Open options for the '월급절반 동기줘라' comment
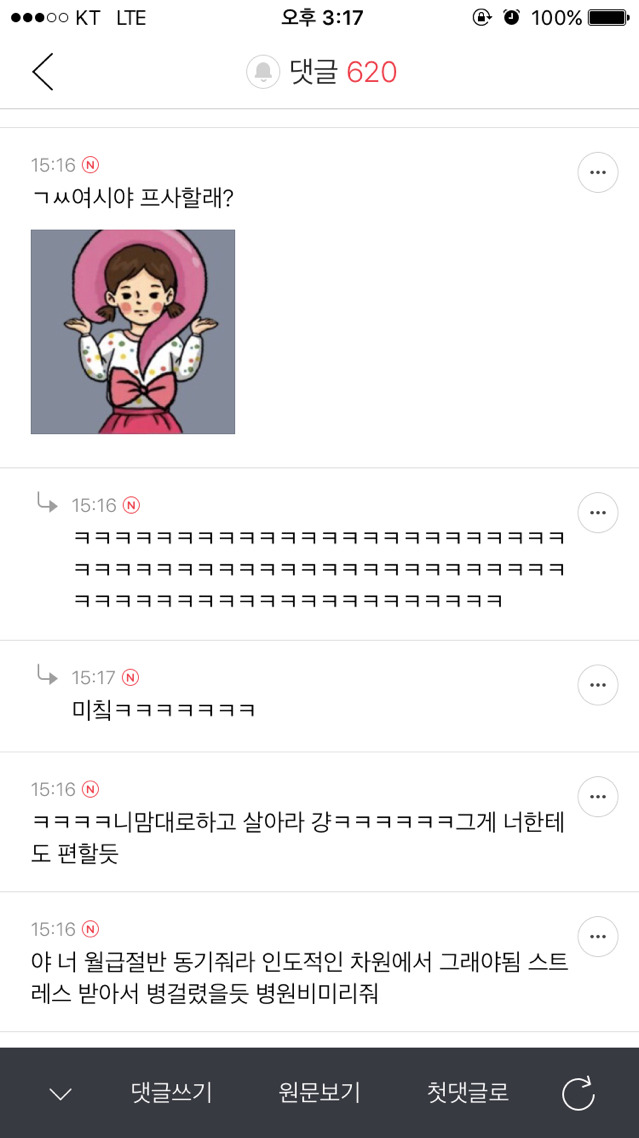 click(597, 936)
